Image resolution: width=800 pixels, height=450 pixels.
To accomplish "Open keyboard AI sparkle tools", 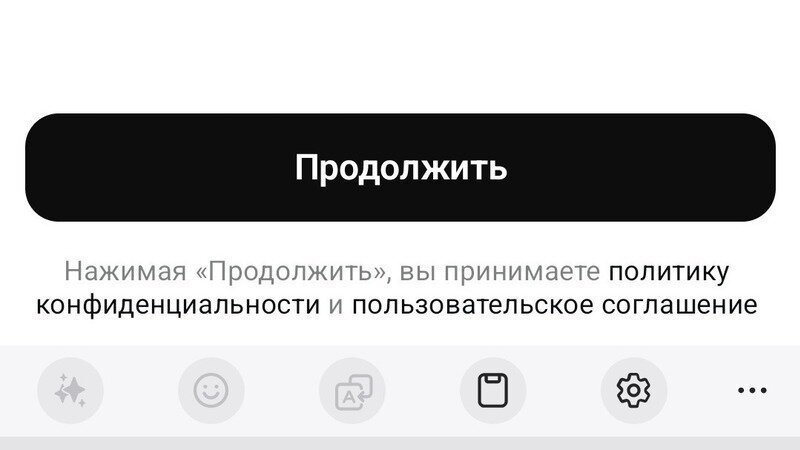I will (70, 390).
